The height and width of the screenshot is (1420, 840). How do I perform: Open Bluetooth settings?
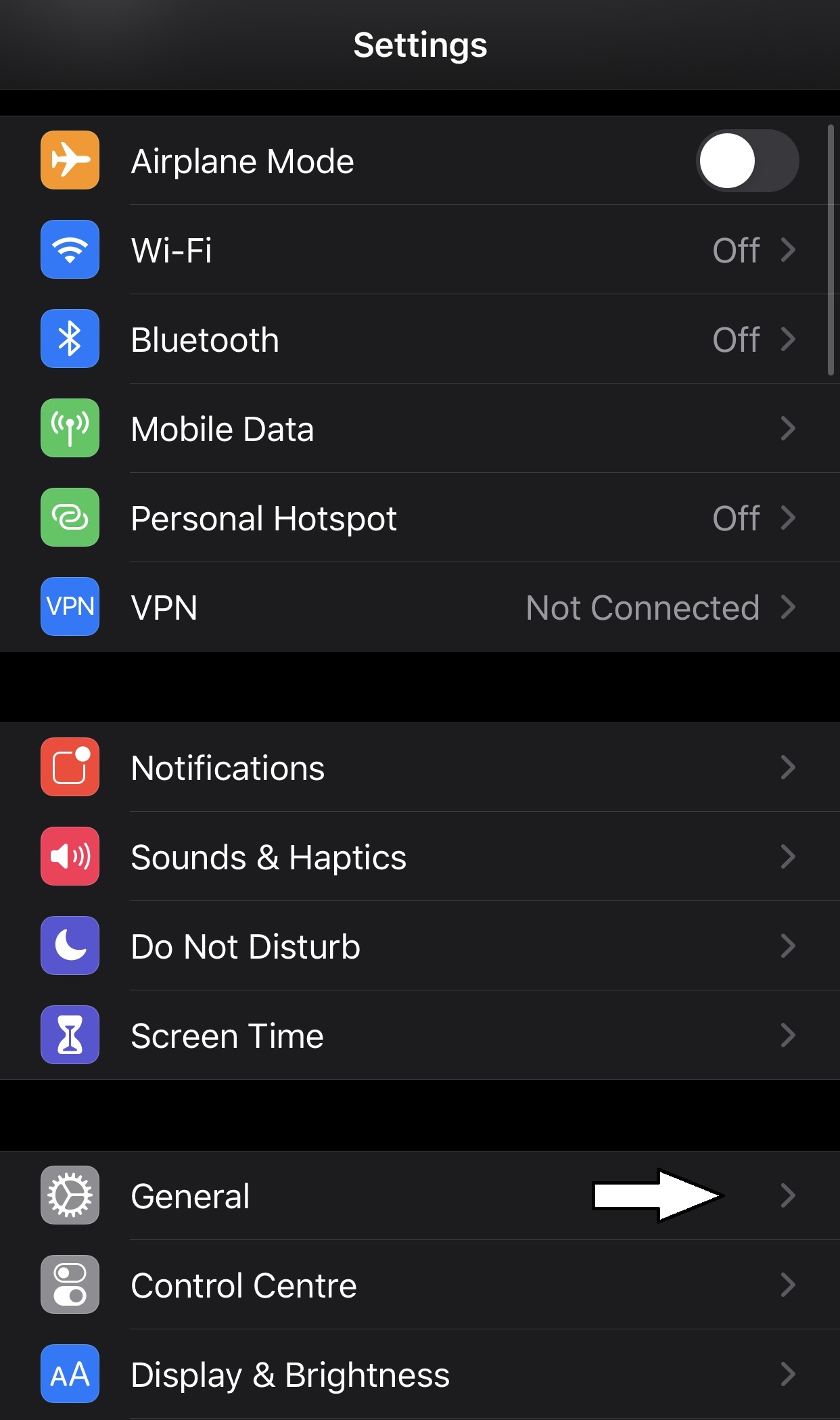(x=420, y=339)
